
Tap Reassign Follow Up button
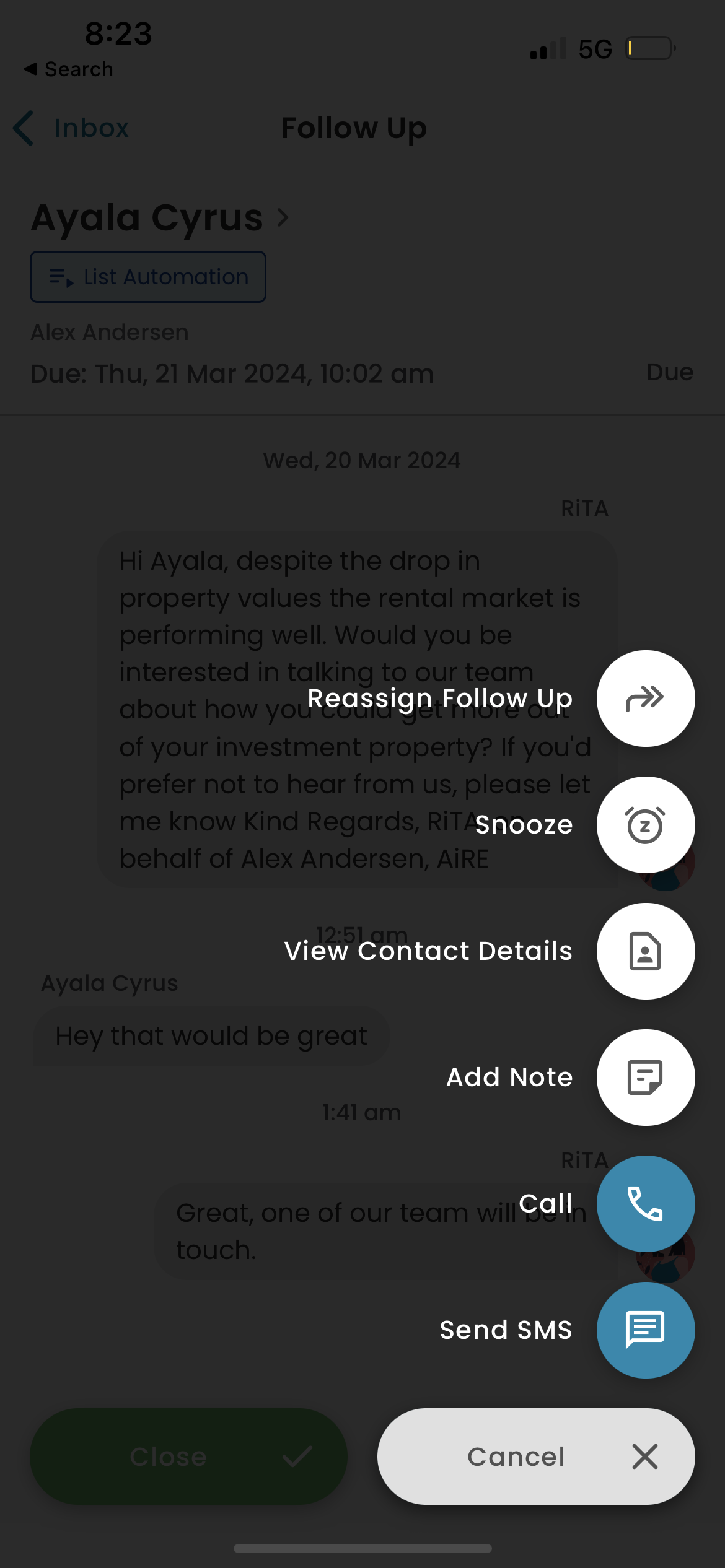[x=645, y=699]
